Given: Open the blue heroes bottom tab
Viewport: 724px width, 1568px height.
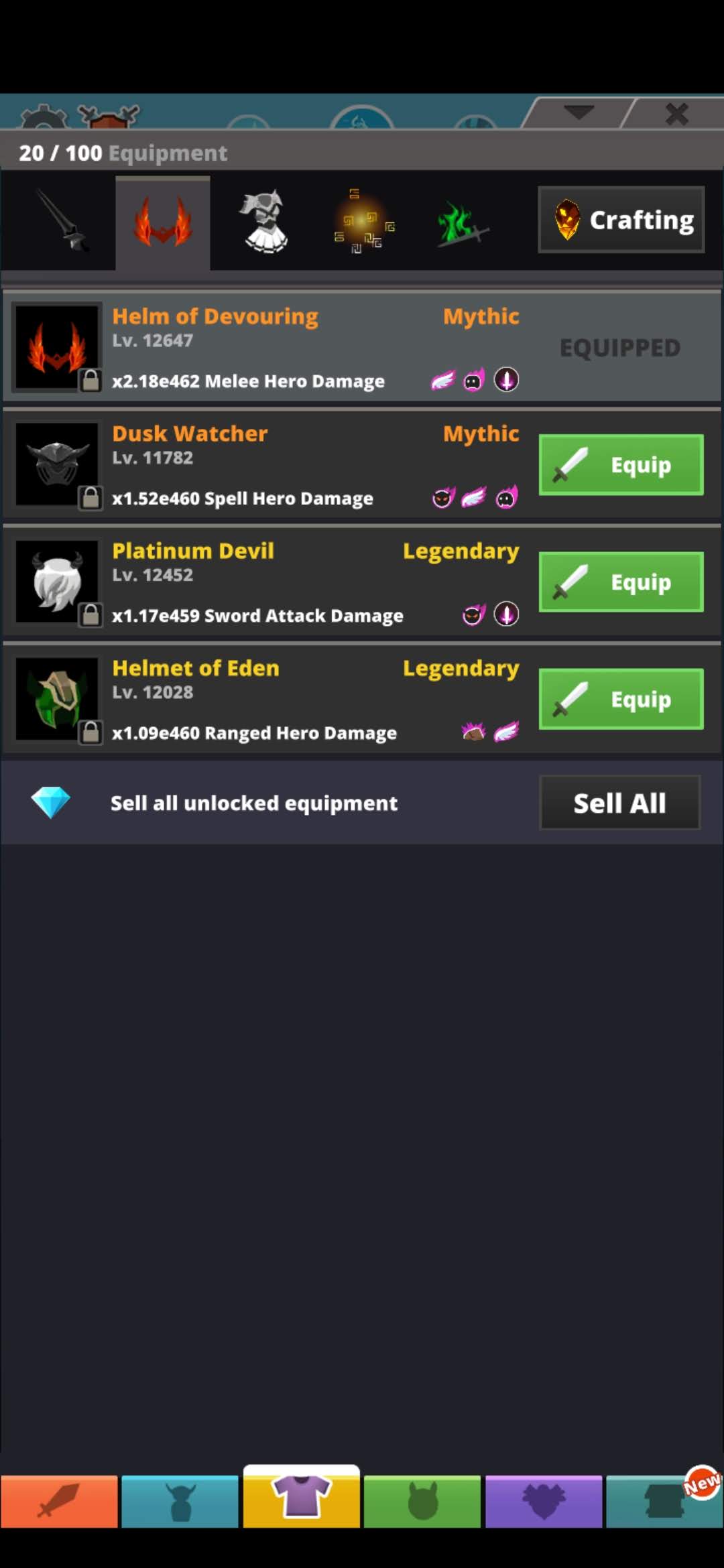Looking at the screenshot, I should tap(180, 1501).
